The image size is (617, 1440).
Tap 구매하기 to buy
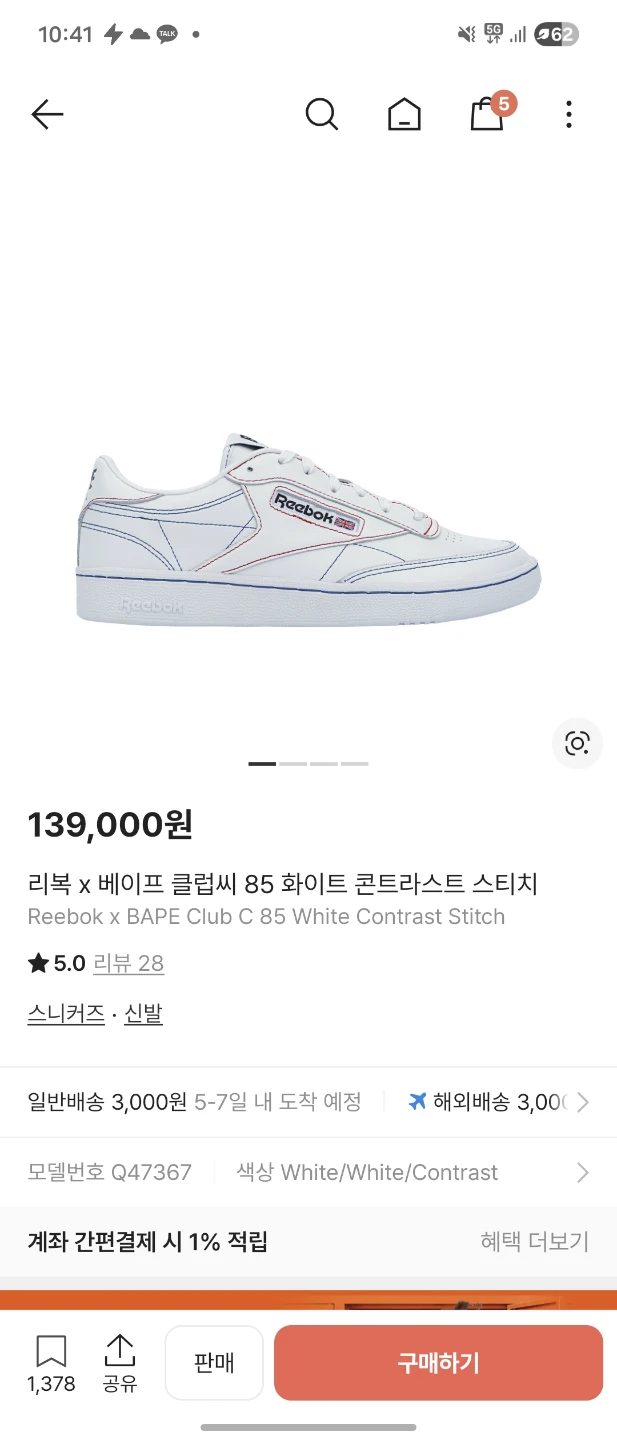438,1363
